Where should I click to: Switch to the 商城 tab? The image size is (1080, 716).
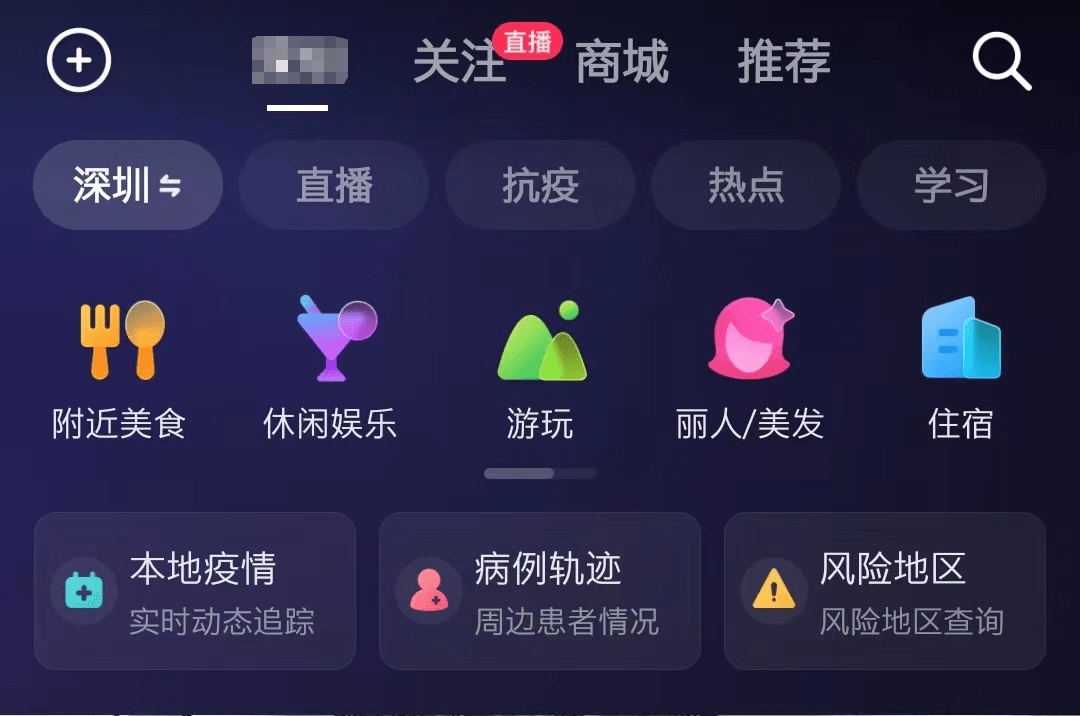[x=622, y=63]
